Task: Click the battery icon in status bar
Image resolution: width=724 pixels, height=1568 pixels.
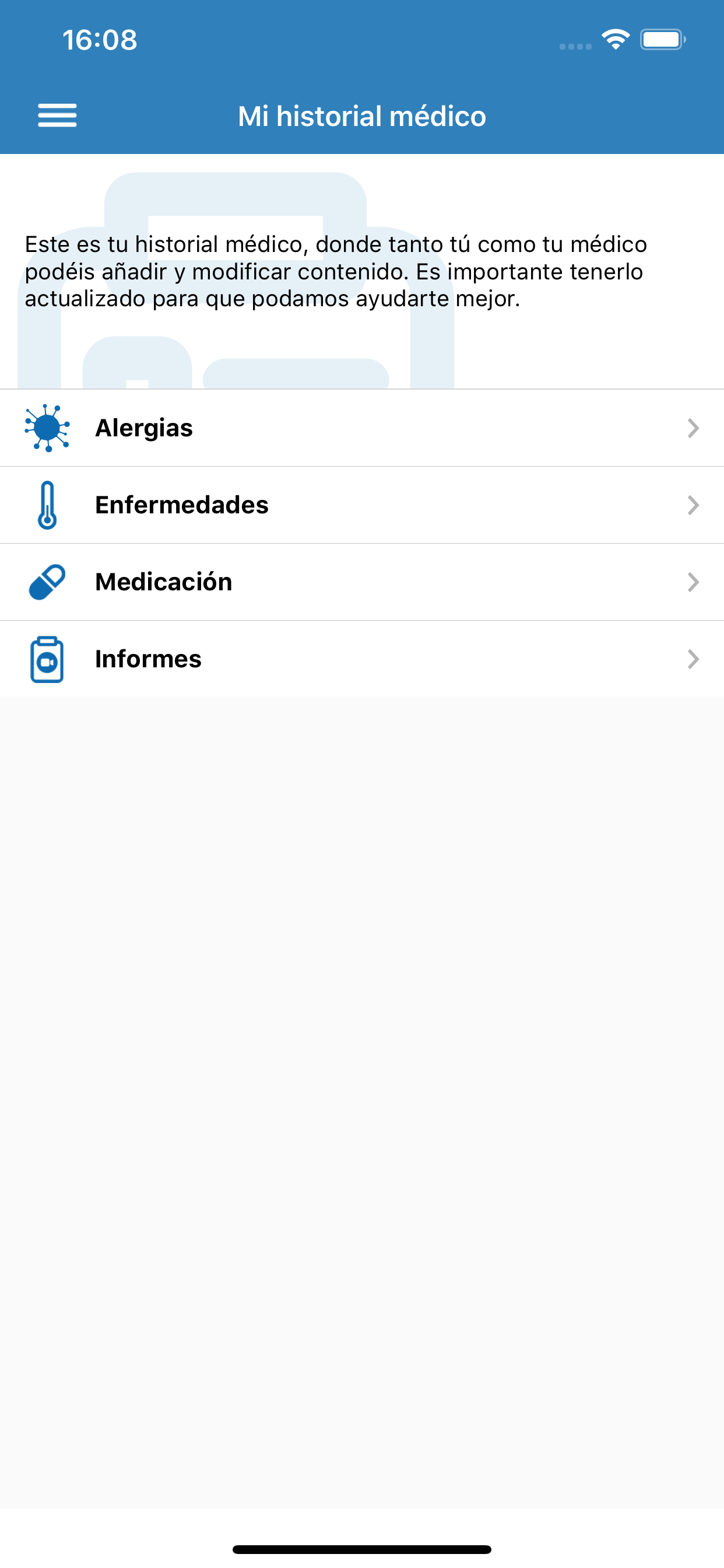Action: tap(663, 39)
